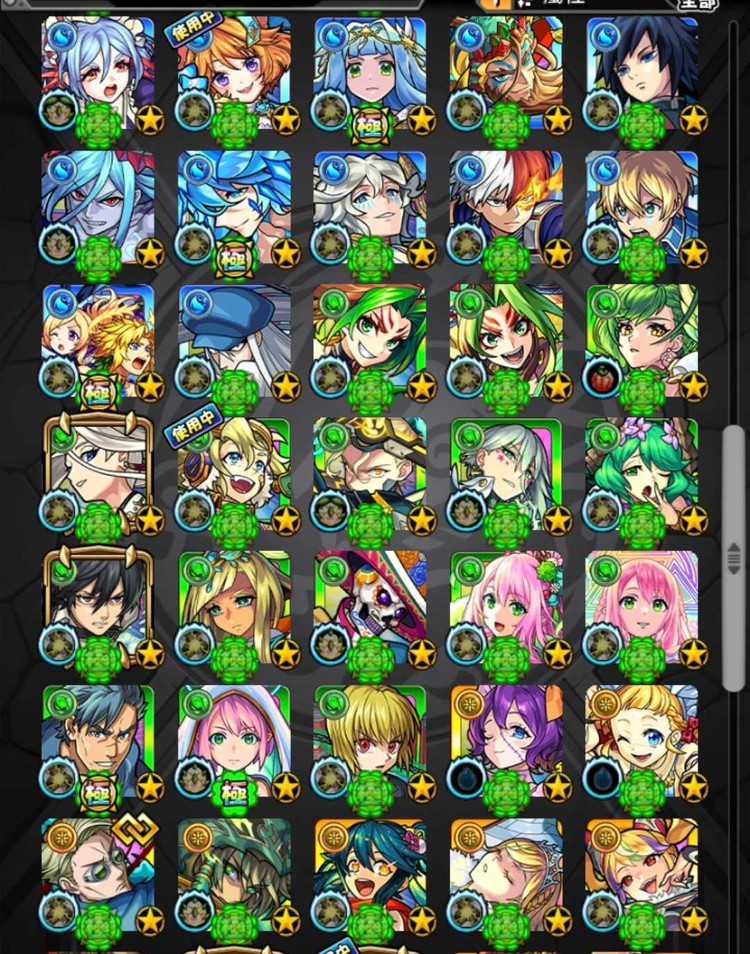This screenshot has height=954, width=750.
Task: Select the black-haired boy with blue eyes, no frame
Action: coord(641,70)
